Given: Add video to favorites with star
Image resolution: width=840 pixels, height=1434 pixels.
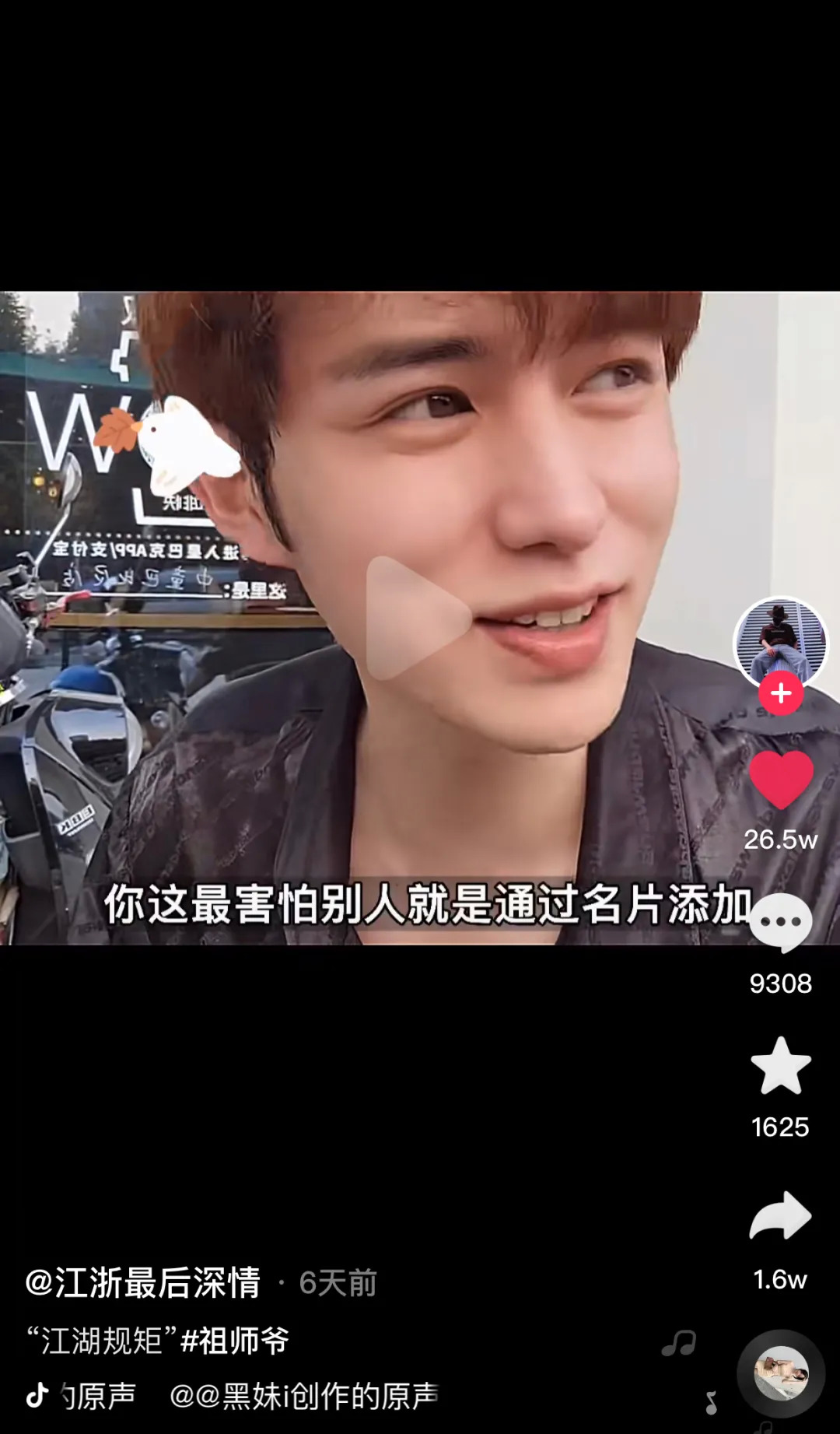Looking at the screenshot, I should pos(781,1066).
